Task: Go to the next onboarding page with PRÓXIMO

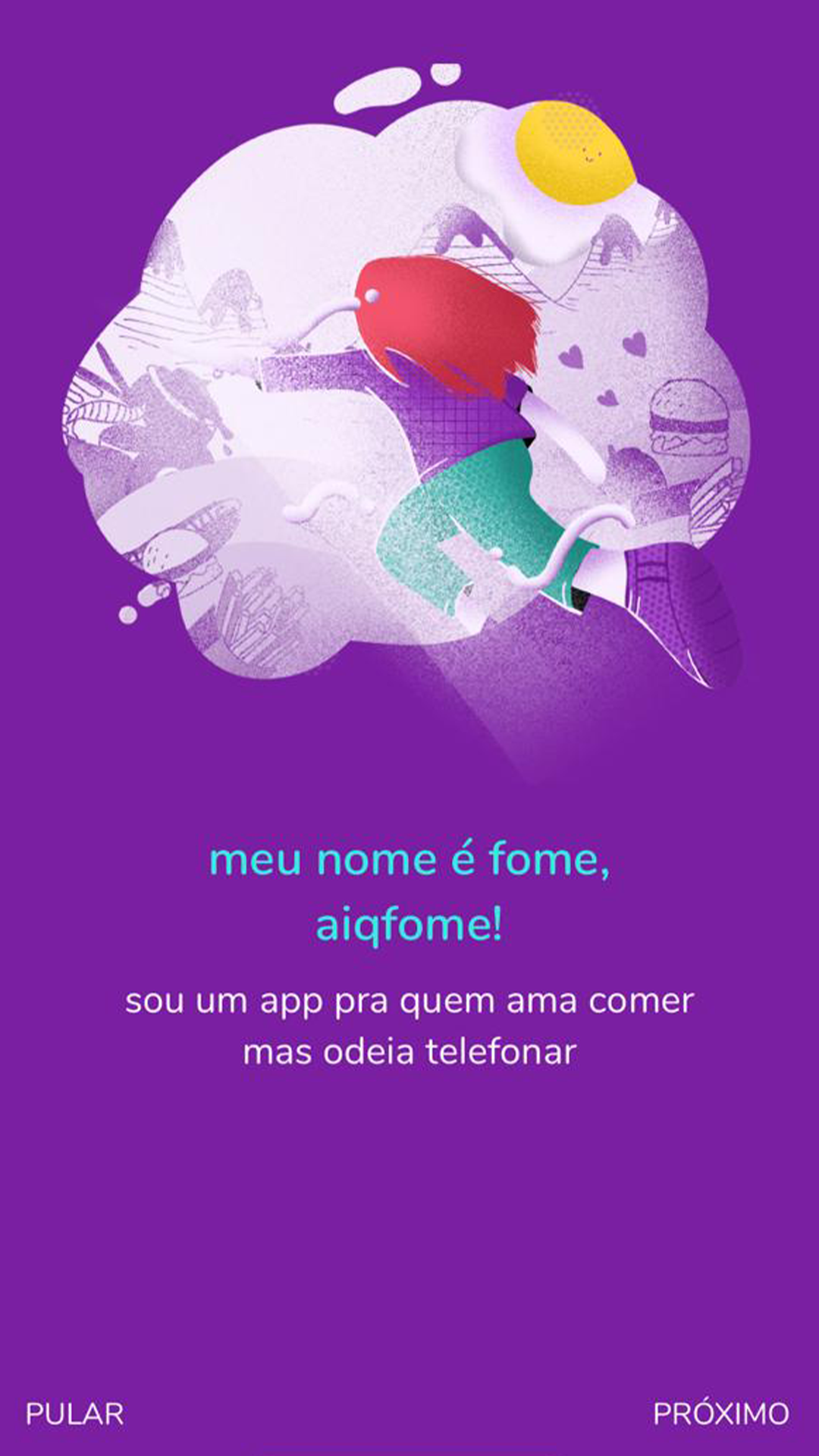Action: (721, 1414)
